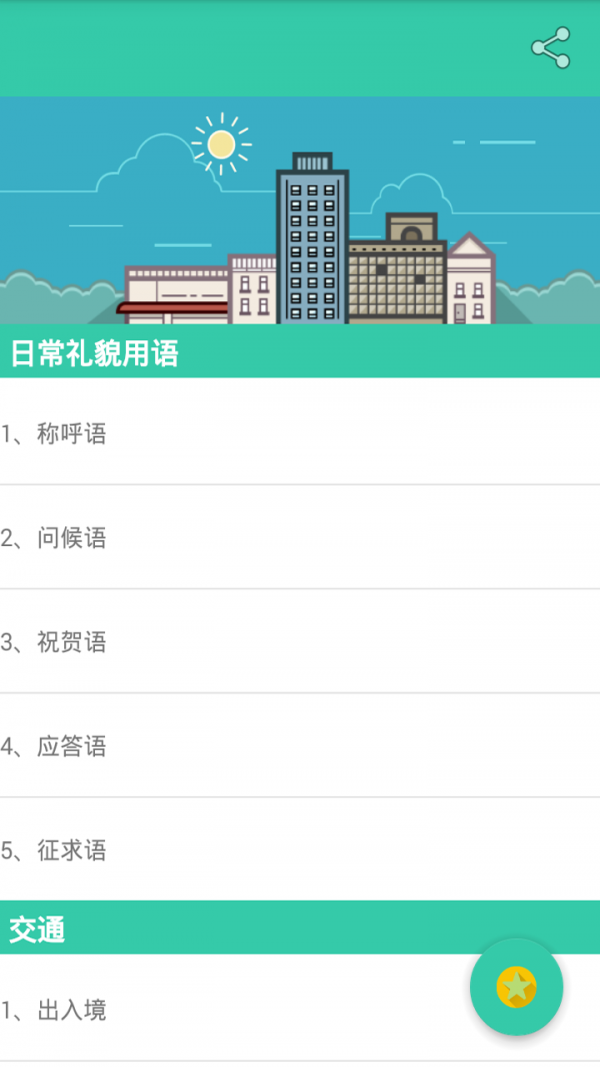Screen dimensions: 600x1067
Task: Open the 称呼语 list item
Action: [300, 434]
